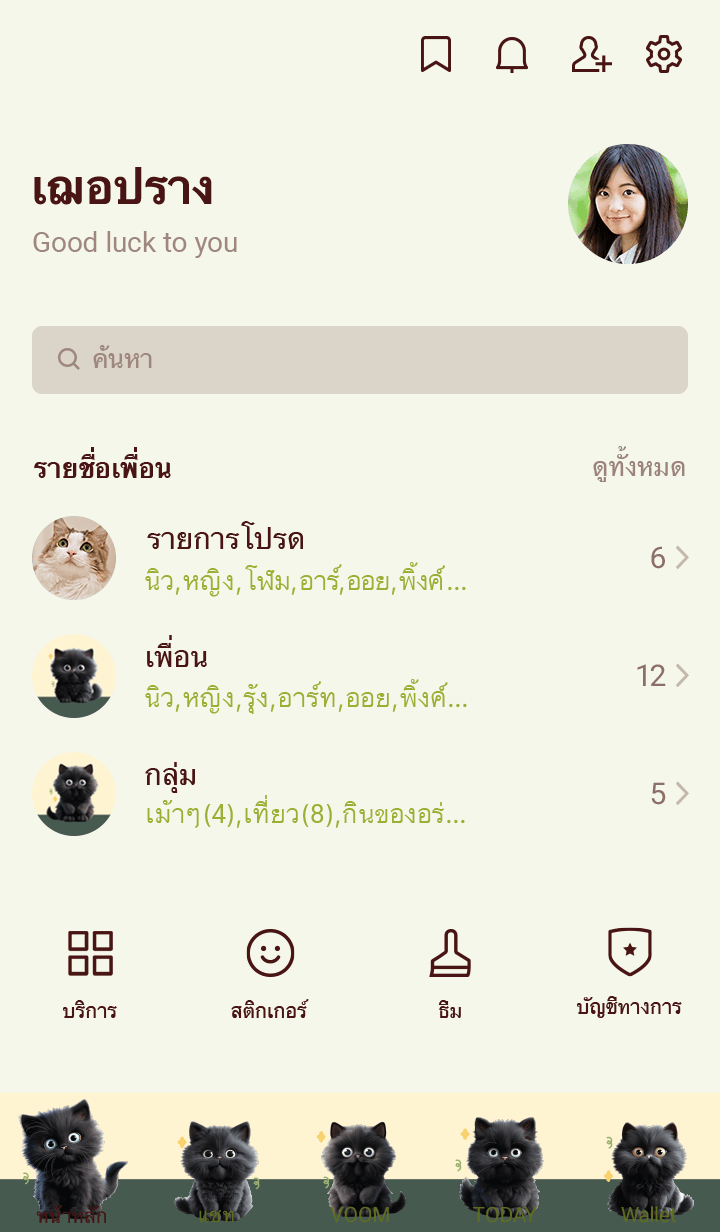This screenshot has height=1232, width=720.
Task: Open the Wallet tab
Action: pyautogui.click(x=648, y=1170)
